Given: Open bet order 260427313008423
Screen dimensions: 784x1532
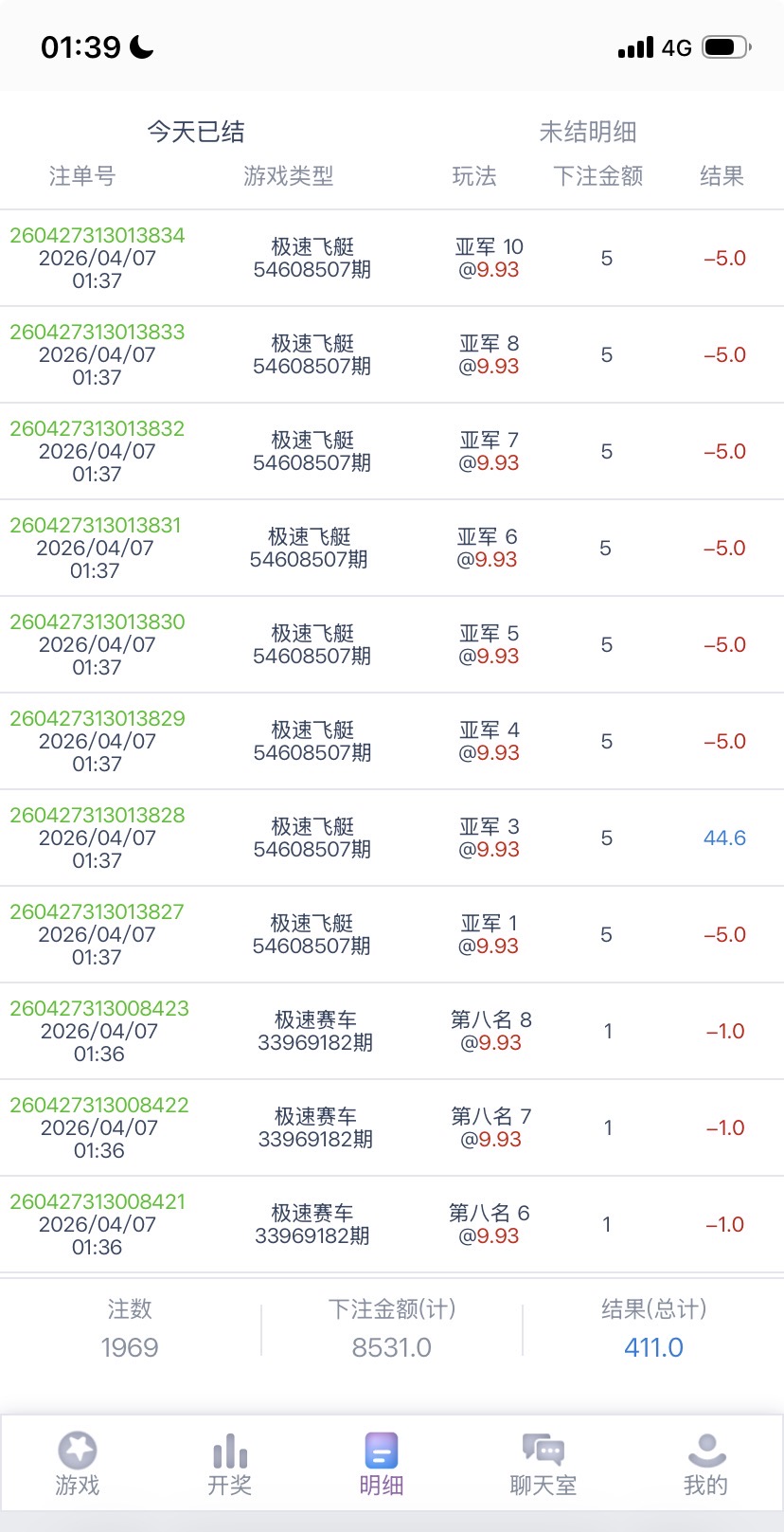Looking at the screenshot, I should click(x=99, y=1009).
